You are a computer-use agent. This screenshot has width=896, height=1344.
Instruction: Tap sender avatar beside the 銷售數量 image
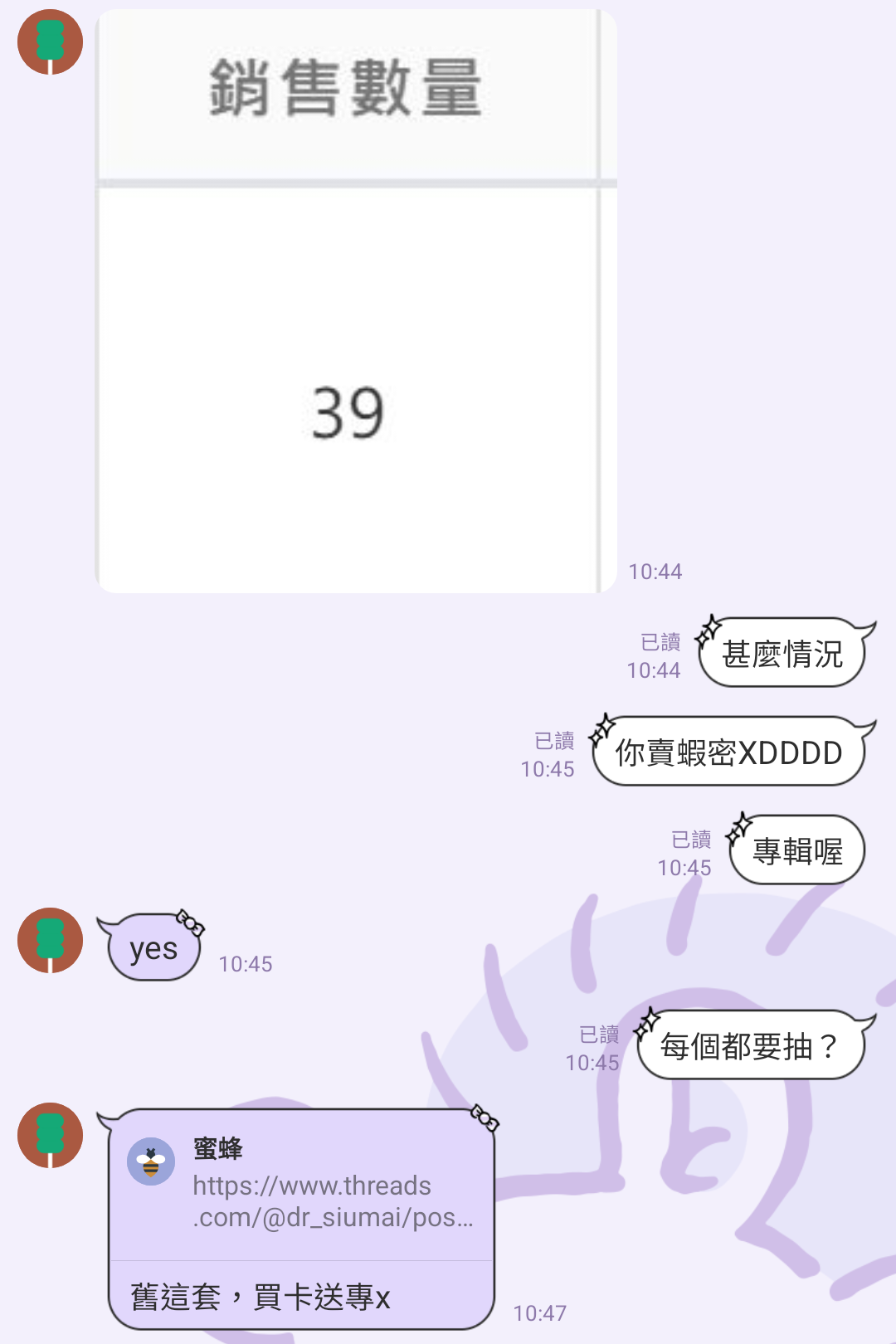coord(50,42)
